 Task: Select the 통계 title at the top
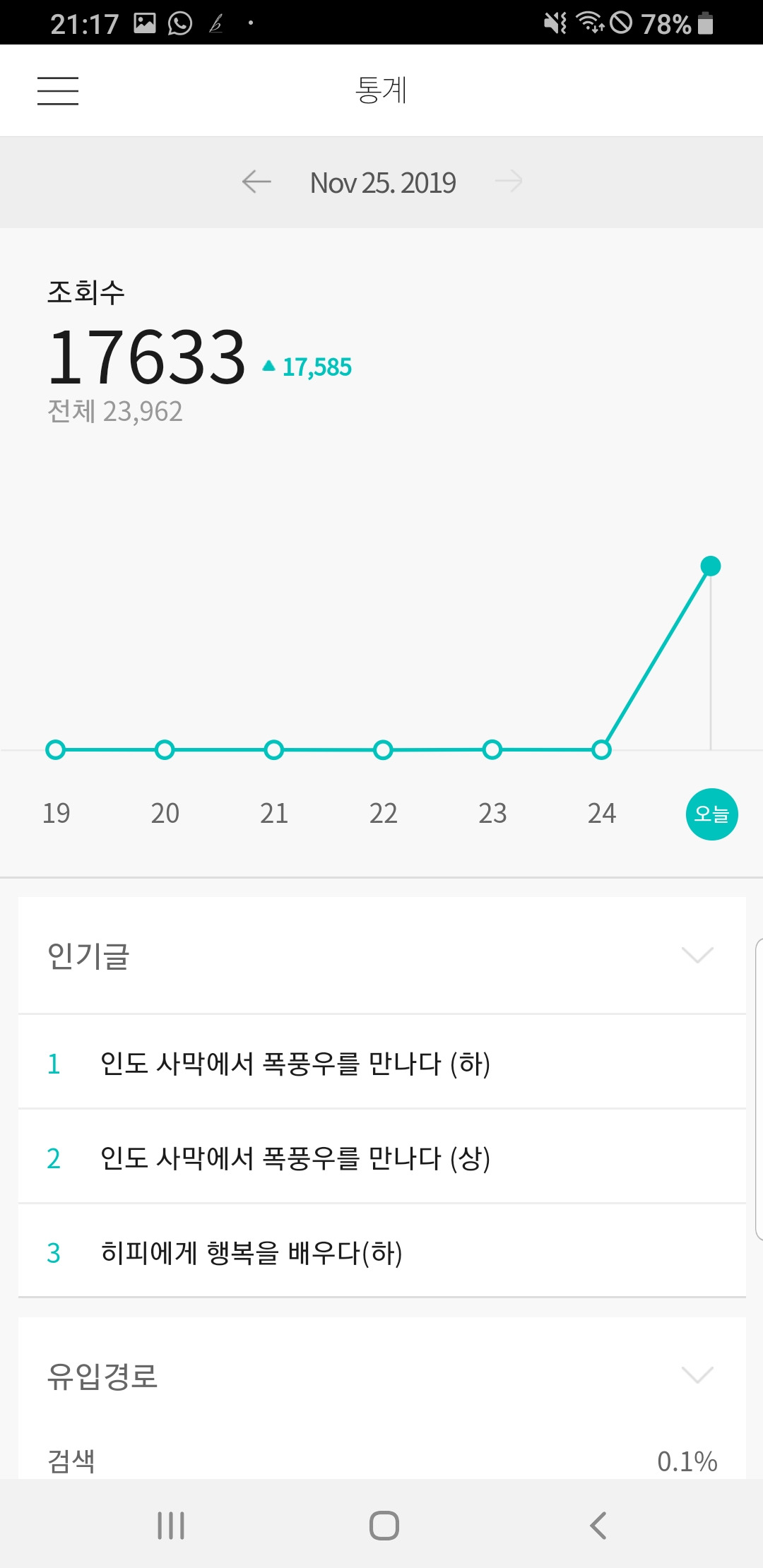pos(381,90)
